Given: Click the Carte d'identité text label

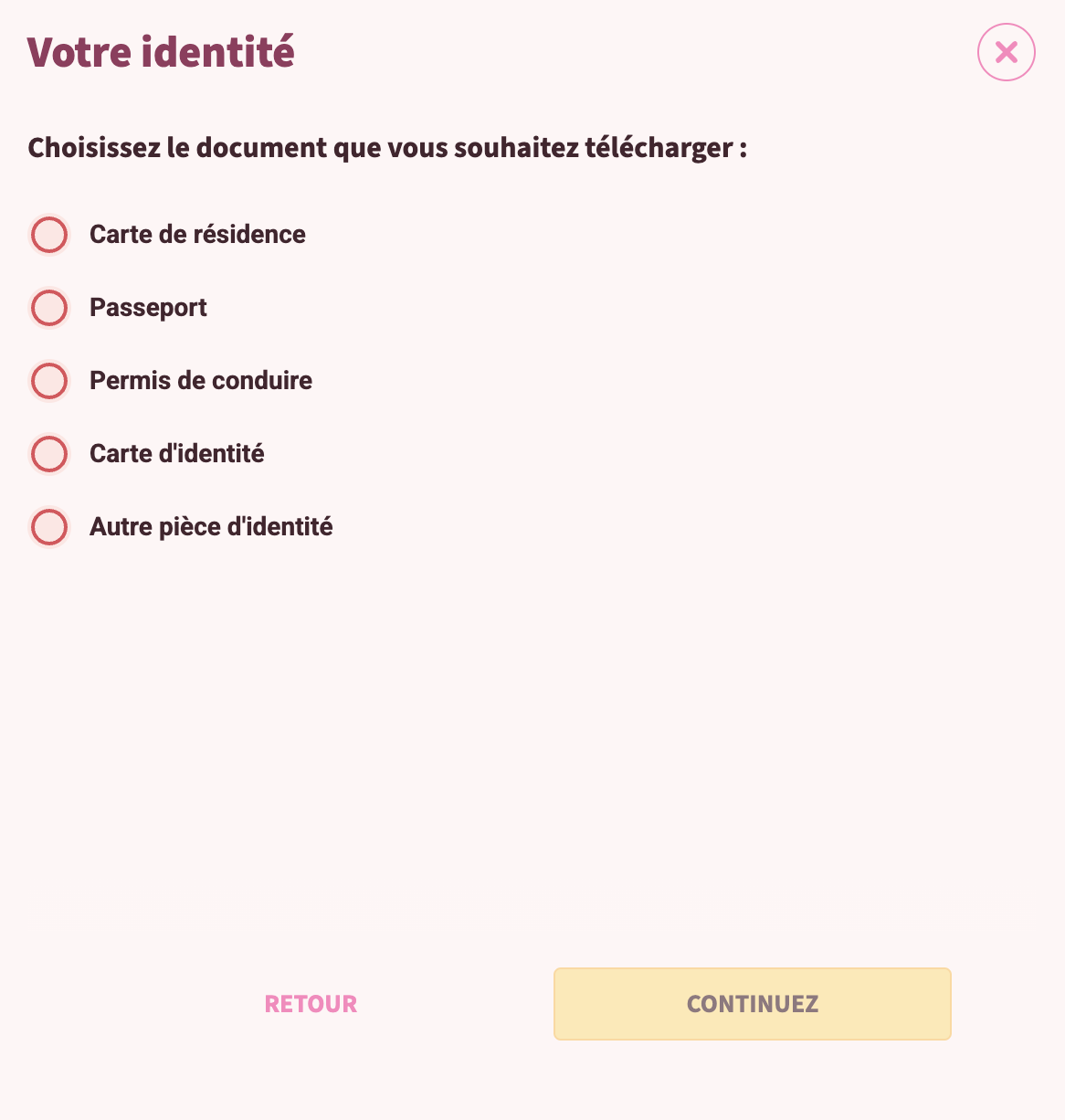Looking at the screenshot, I should coord(176,454).
